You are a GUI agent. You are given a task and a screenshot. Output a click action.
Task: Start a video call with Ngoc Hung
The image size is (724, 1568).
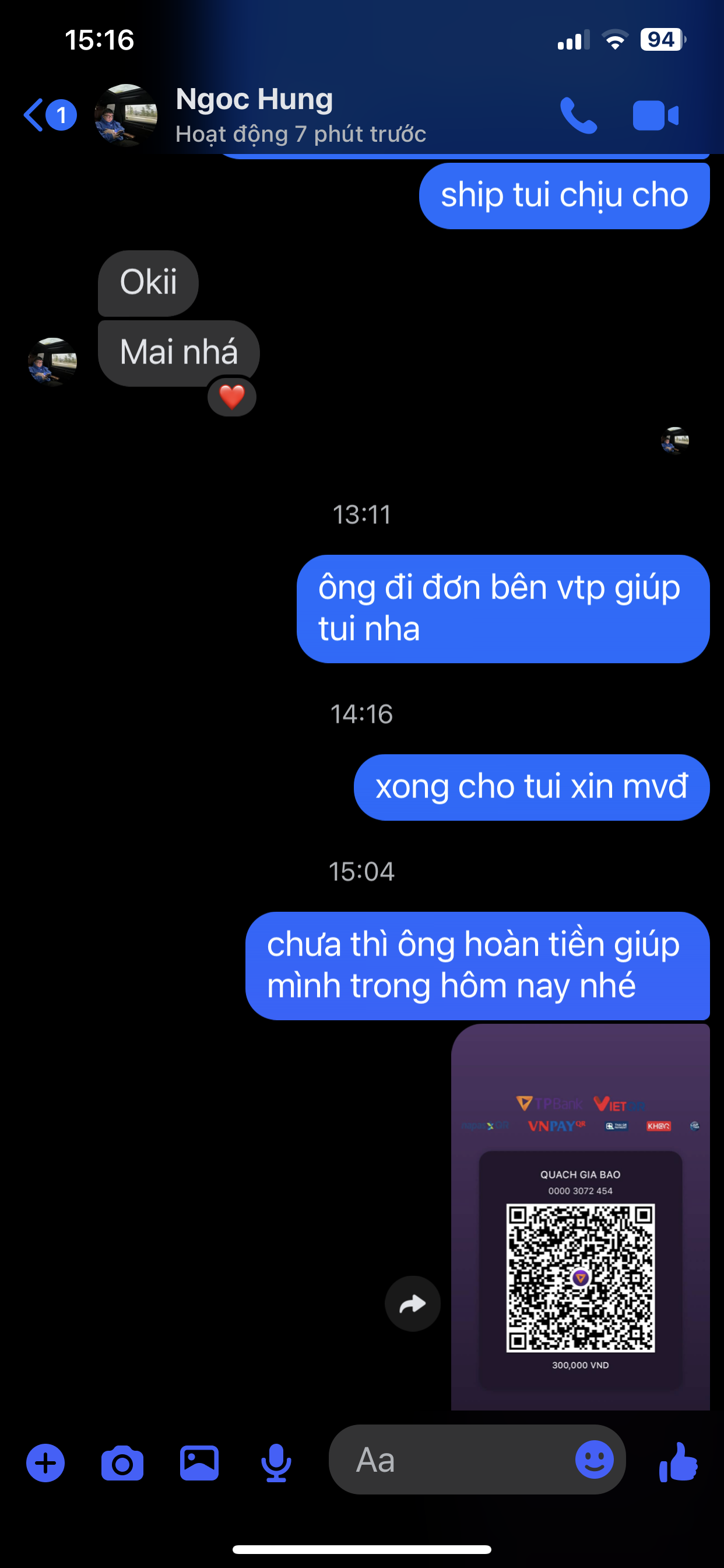click(655, 115)
